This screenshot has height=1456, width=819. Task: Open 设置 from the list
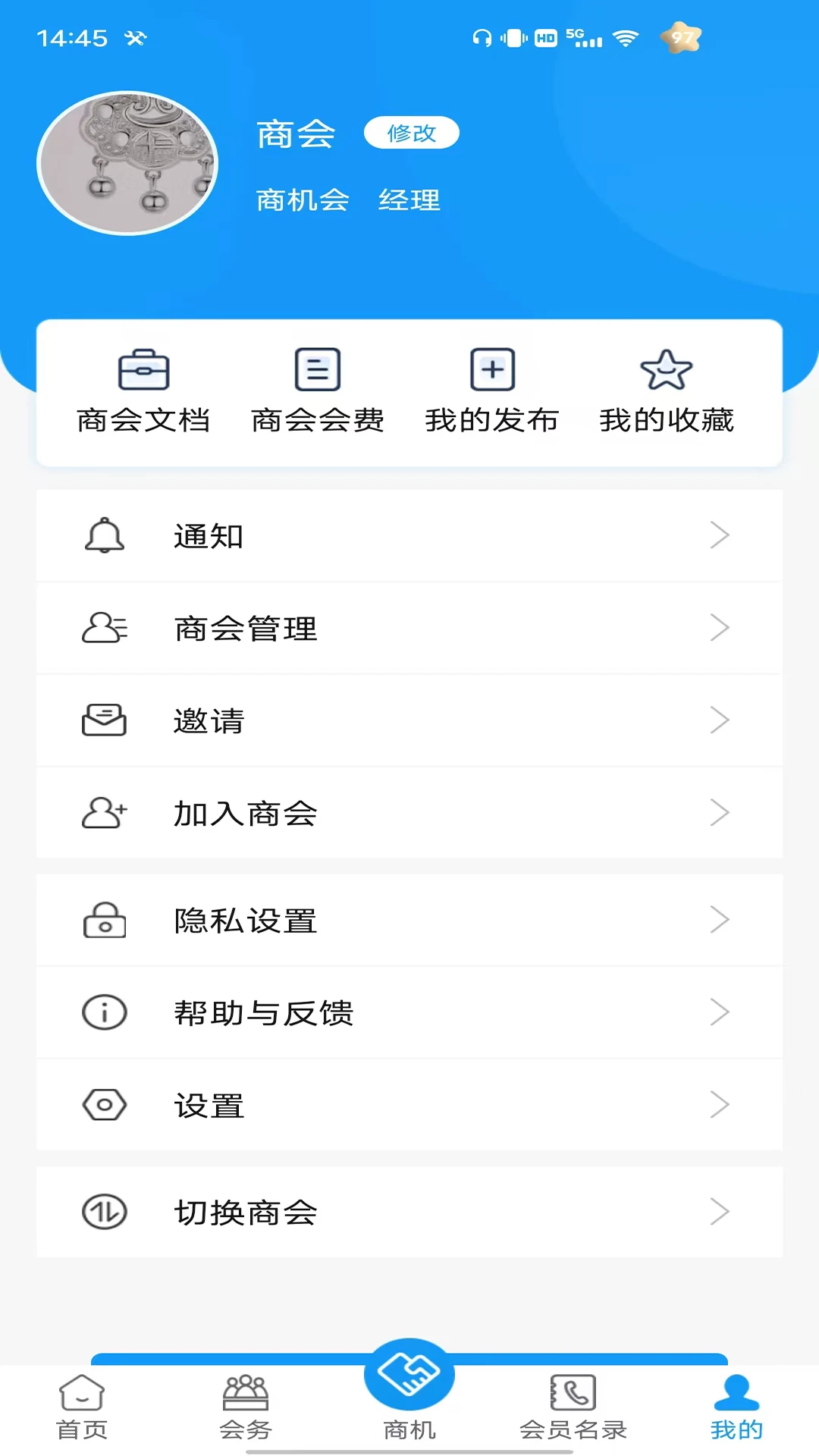coord(206,1106)
